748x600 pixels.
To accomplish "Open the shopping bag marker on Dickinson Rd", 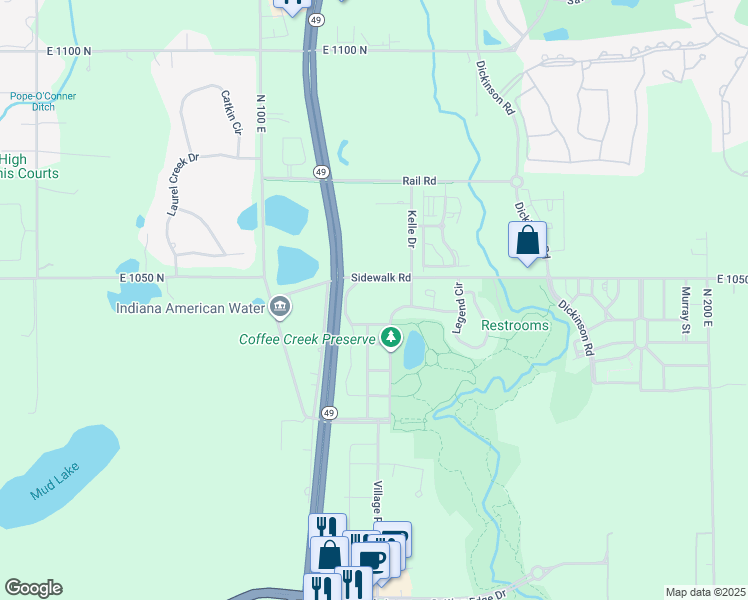I will point(528,241).
